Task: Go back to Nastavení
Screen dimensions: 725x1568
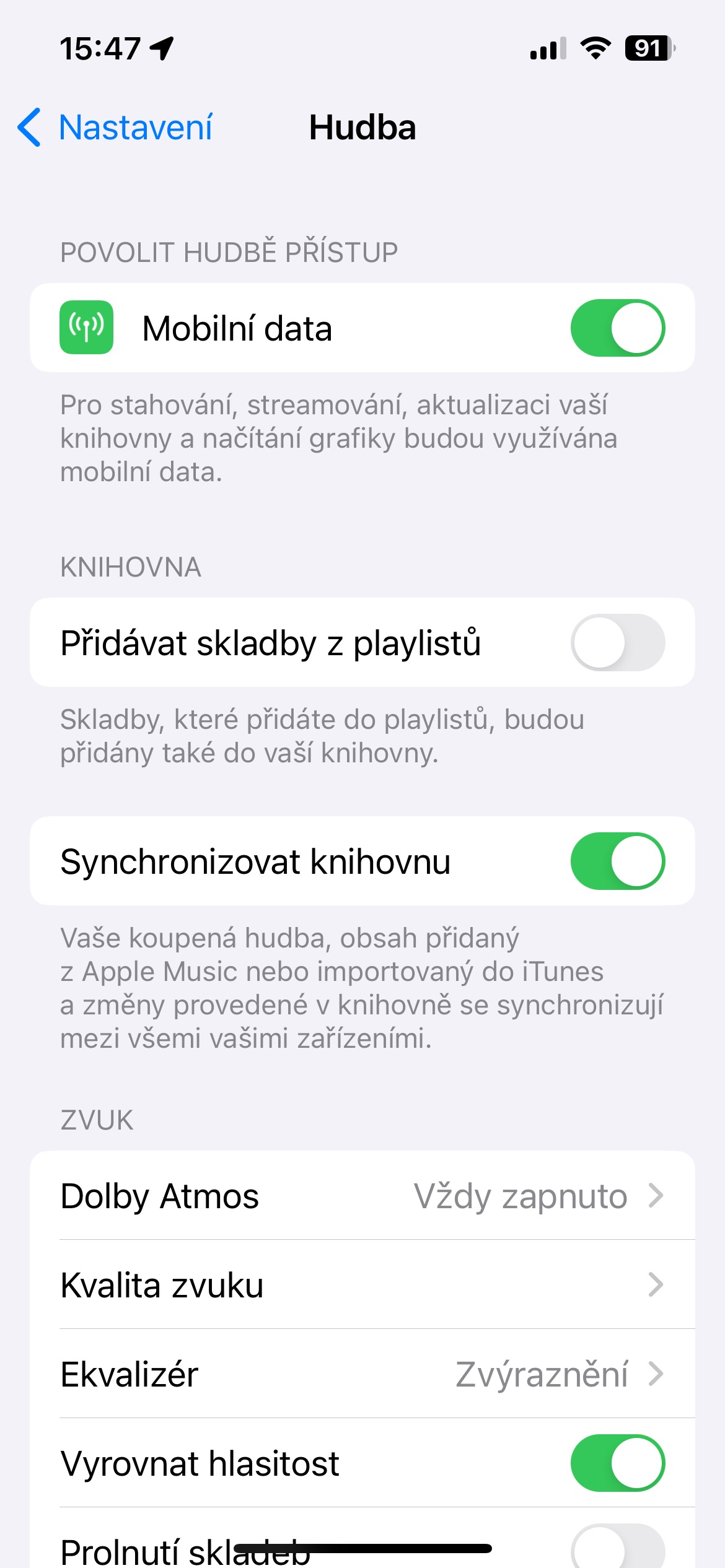Action: [116, 128]
